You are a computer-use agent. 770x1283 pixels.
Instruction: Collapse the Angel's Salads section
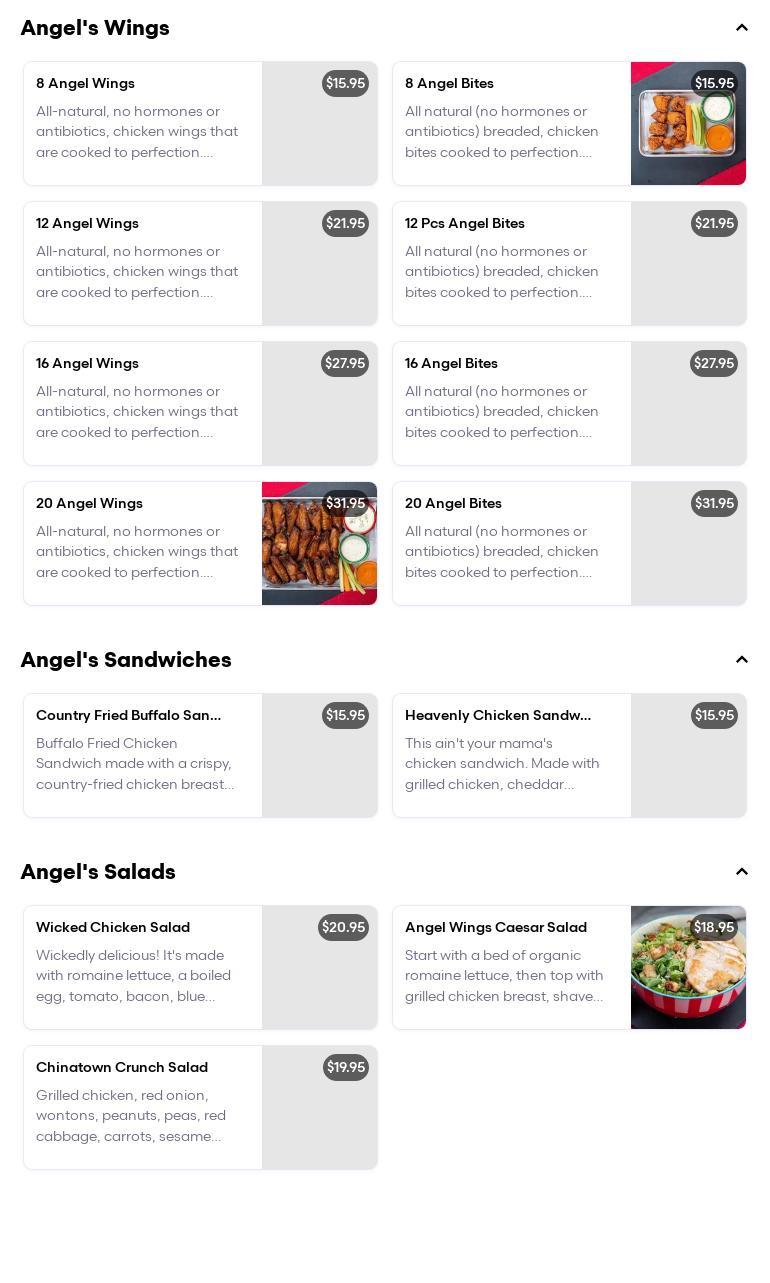click(741, 872)
